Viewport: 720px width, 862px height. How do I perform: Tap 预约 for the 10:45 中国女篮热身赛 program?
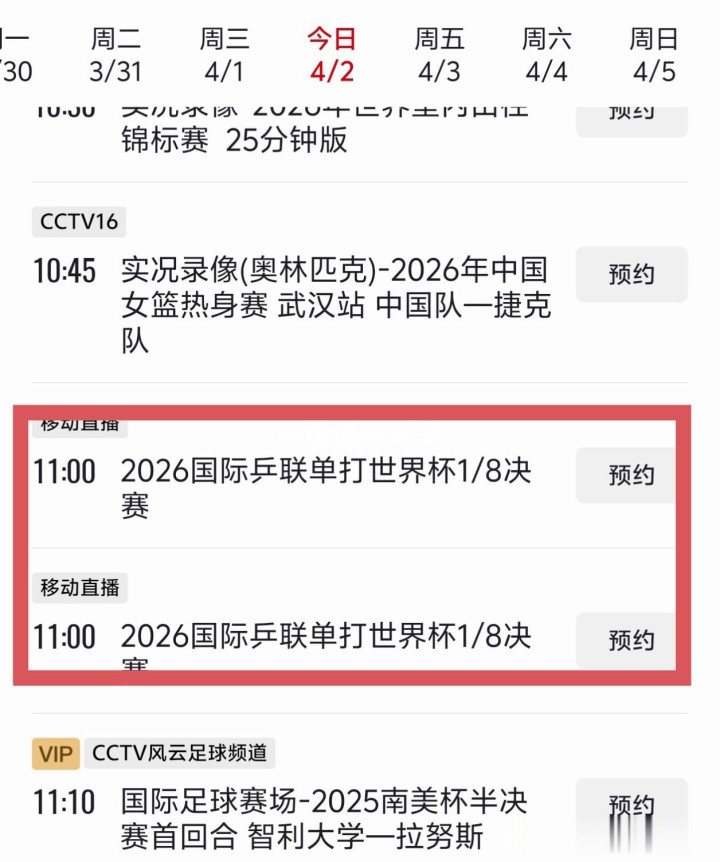pos(632,274)
